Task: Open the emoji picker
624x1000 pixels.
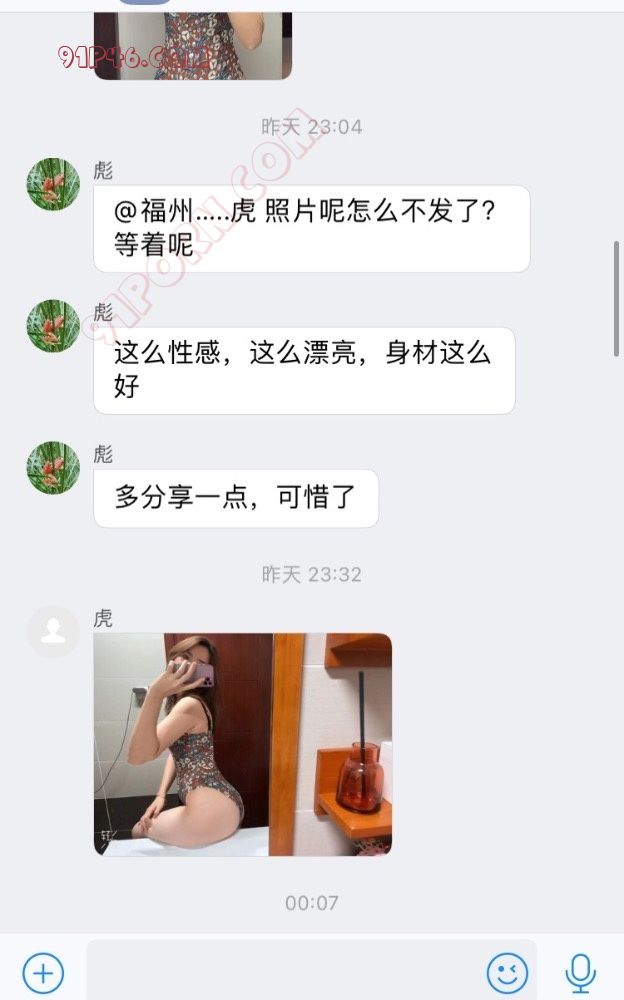Action: tap(507, 972)
